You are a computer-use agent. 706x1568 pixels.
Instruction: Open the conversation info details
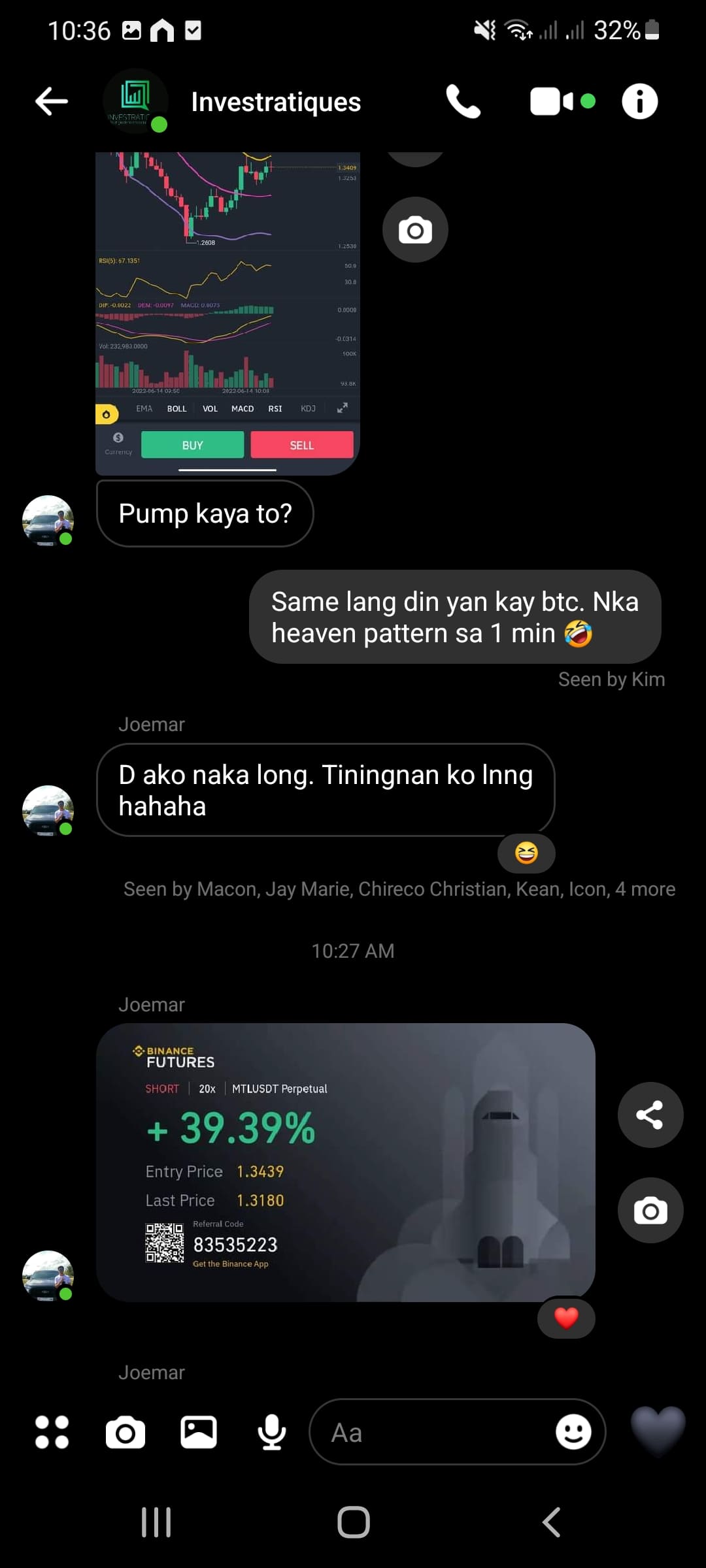[639, 102]
